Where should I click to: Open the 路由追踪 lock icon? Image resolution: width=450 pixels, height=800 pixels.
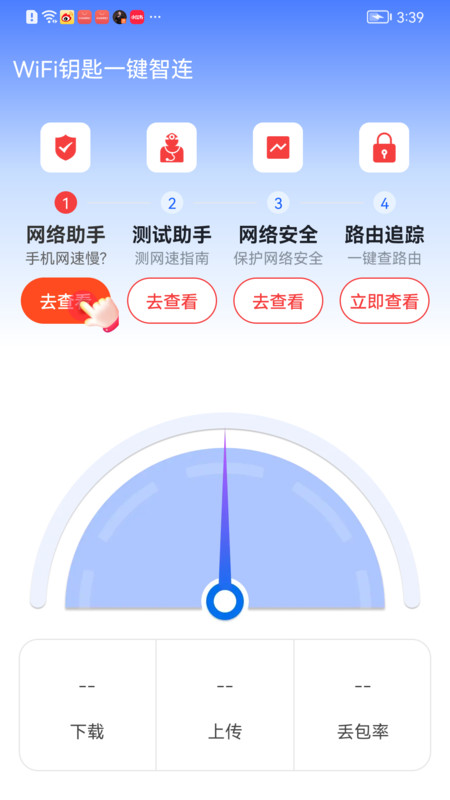[384, 147]
